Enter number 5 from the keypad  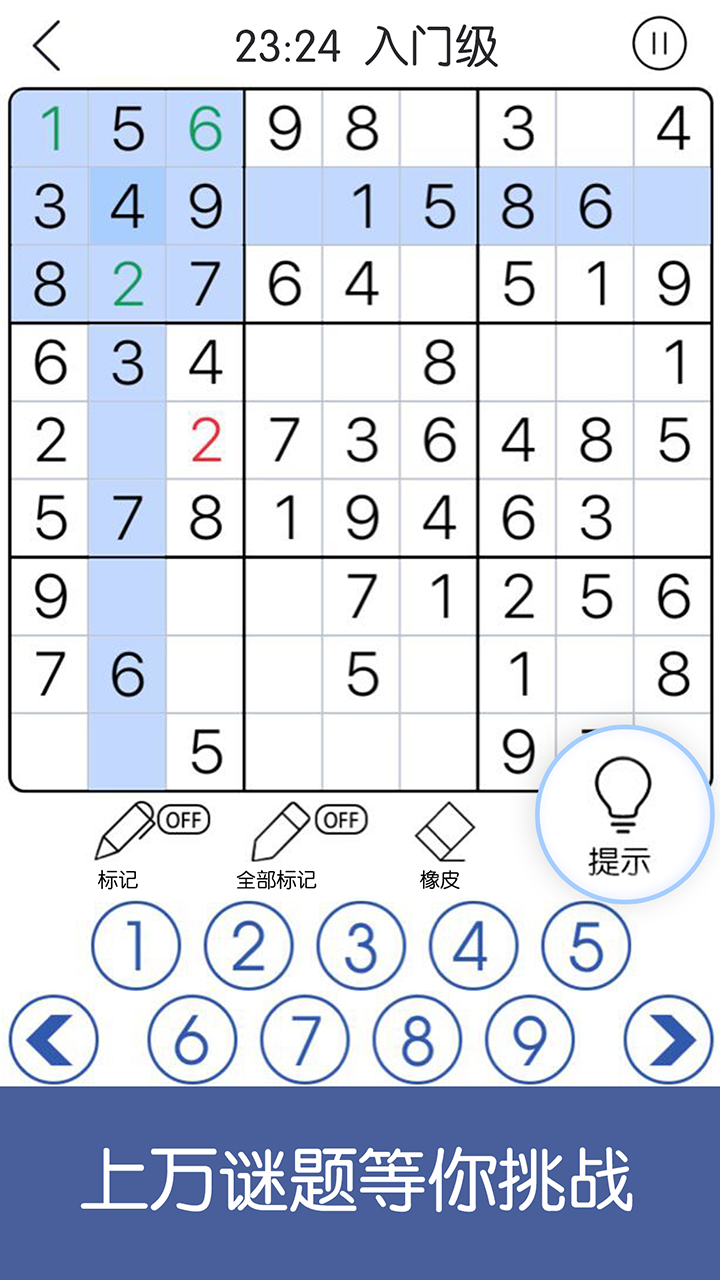(x=587, y=946)
